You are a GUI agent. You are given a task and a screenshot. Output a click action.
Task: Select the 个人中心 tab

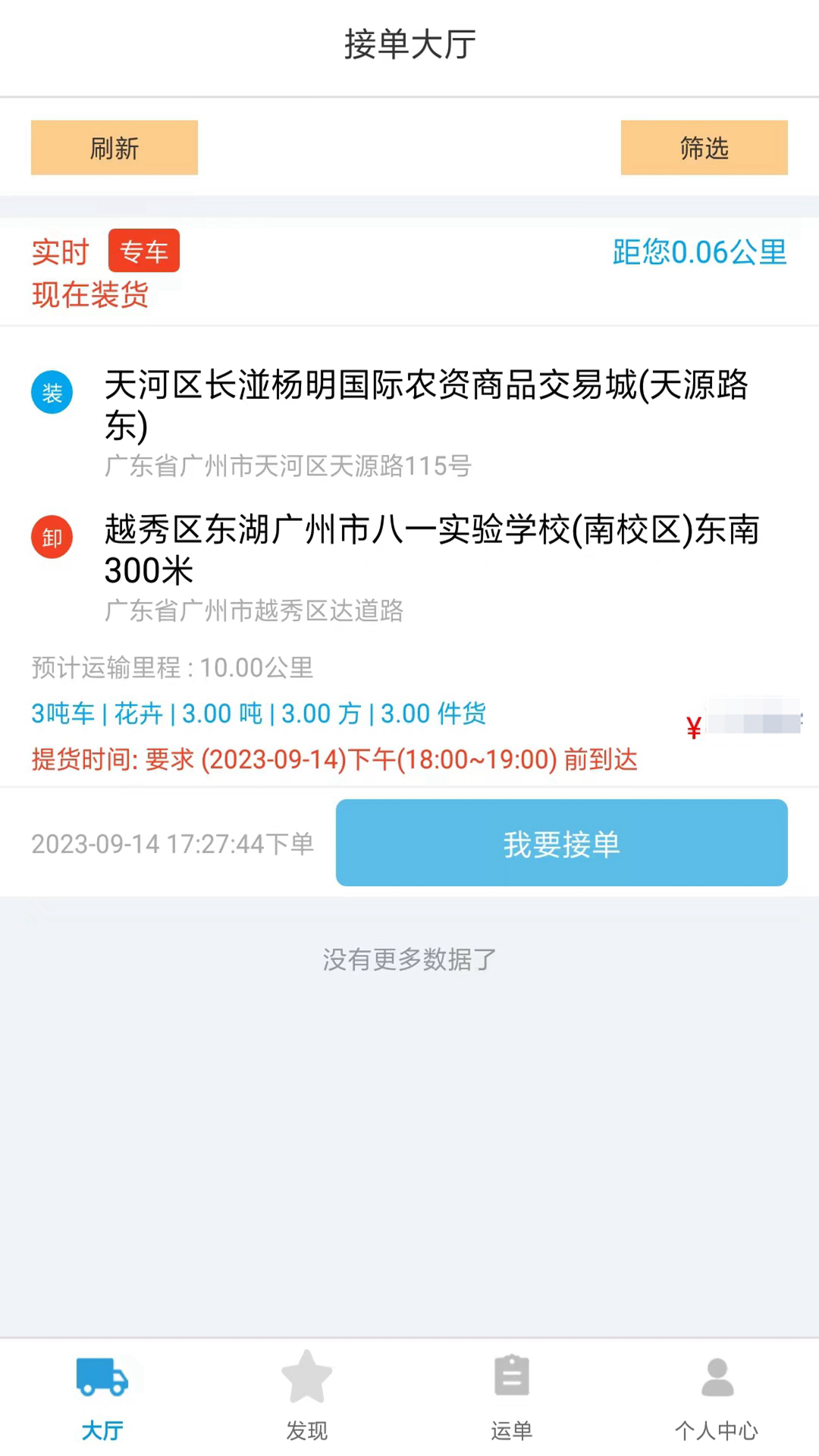(717, 1397)
